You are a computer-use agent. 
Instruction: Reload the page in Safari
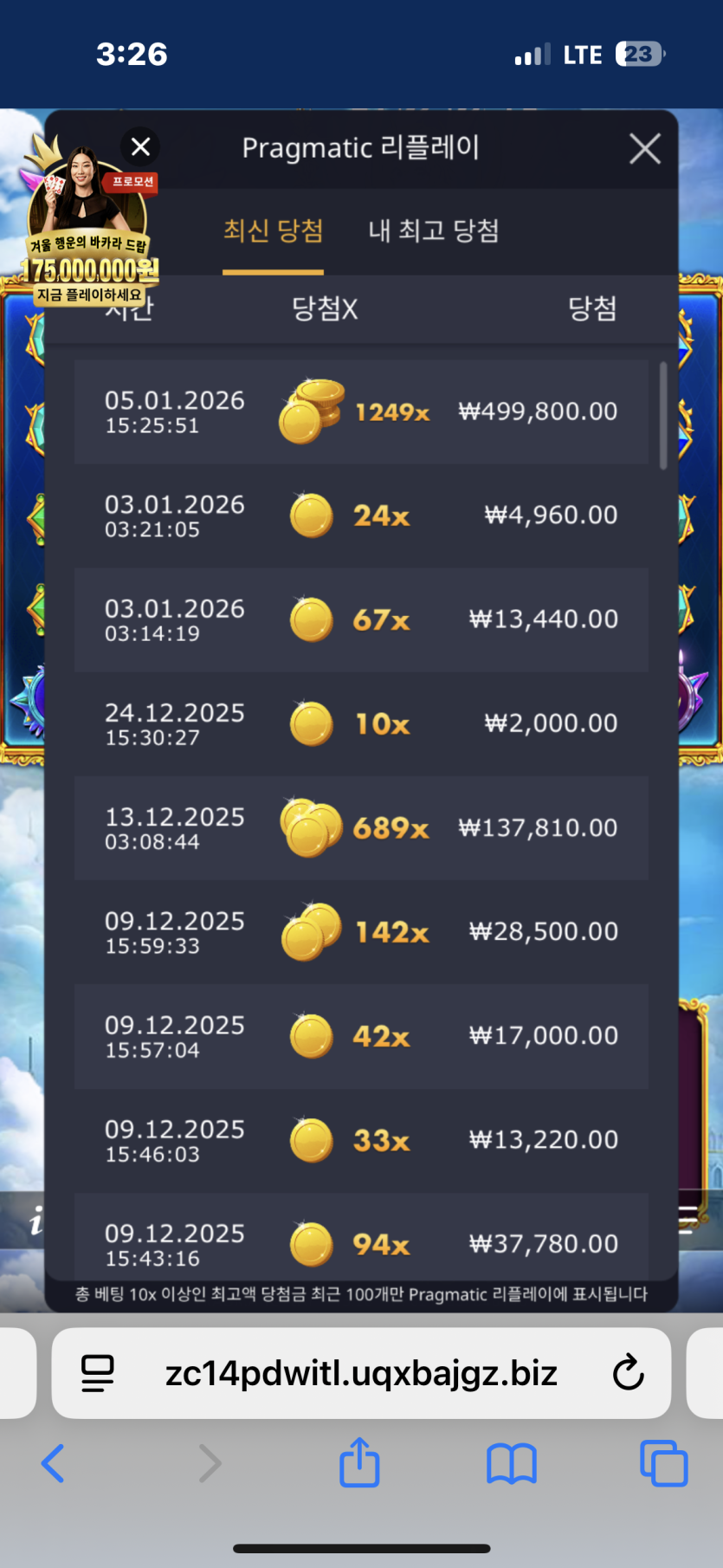click(x=628, y=1373)
